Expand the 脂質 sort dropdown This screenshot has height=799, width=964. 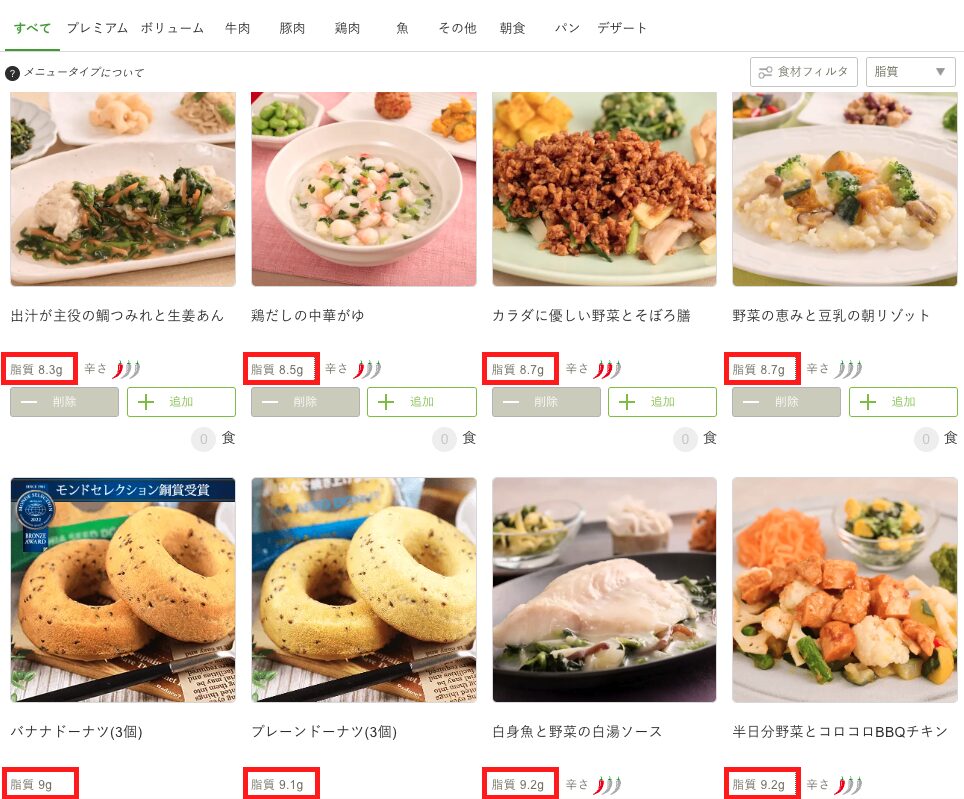(910, 72)
